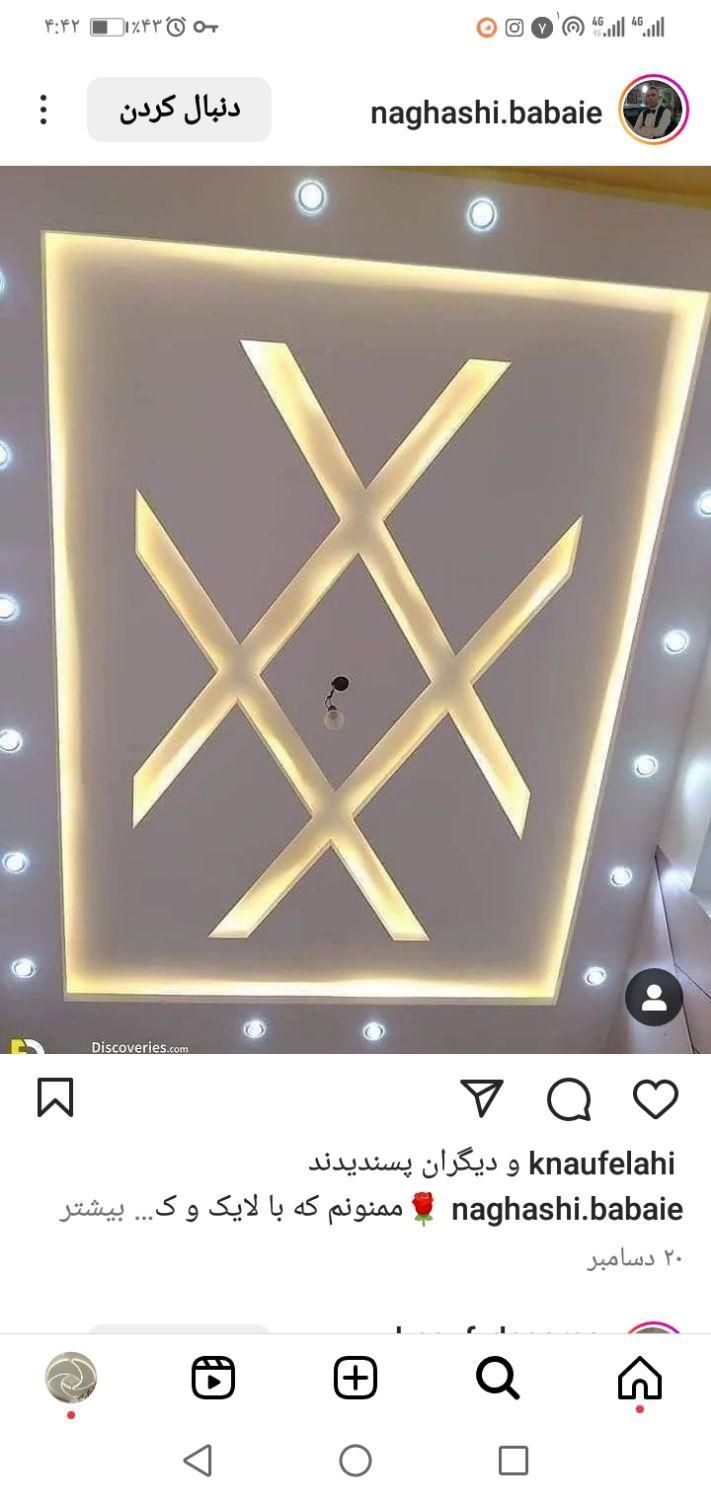Share the post via paper plane
This screenshot has width=711, height=1500.
(x=482, y=1099)
